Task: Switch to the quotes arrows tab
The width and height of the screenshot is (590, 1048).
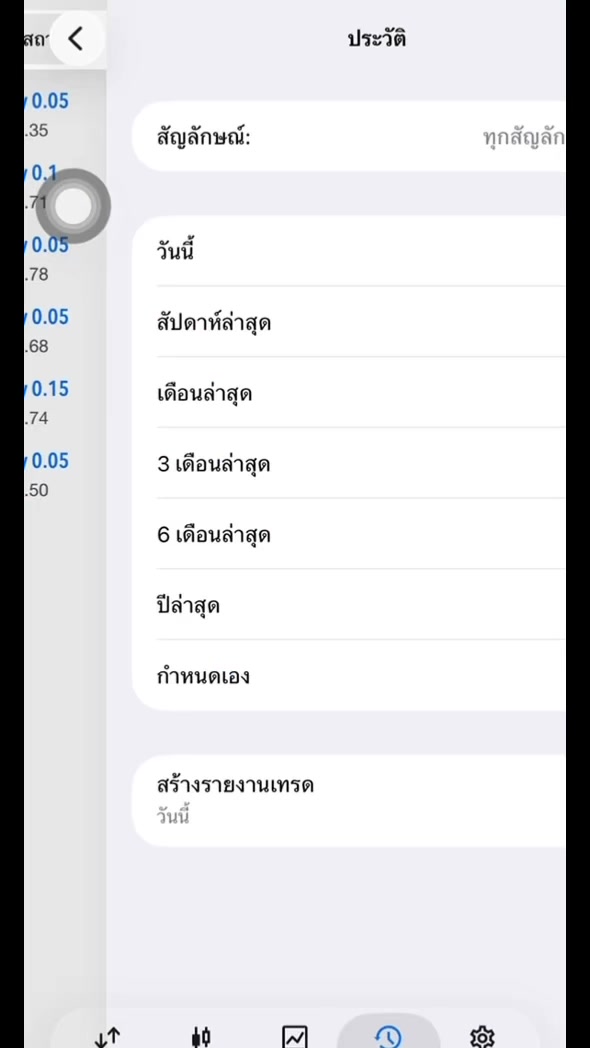Action: [x=107, y=1037]
